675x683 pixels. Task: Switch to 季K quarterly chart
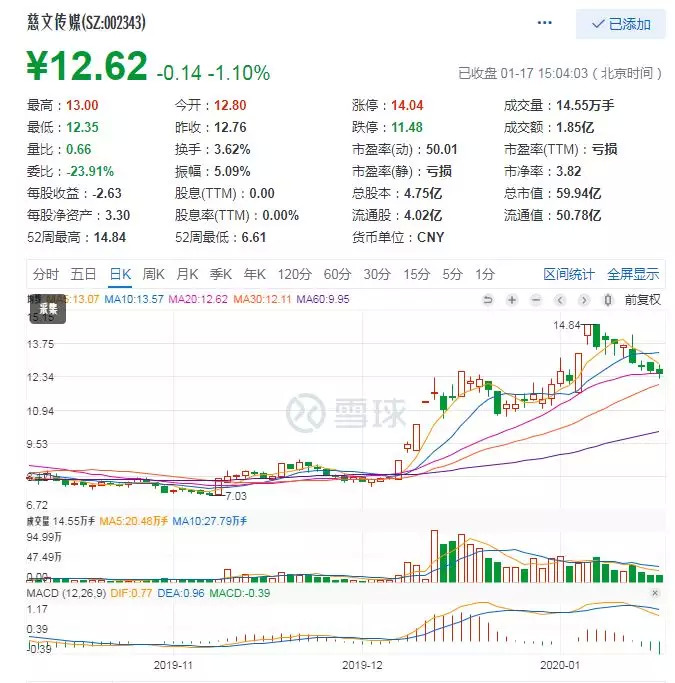click(x=221, y=274)
